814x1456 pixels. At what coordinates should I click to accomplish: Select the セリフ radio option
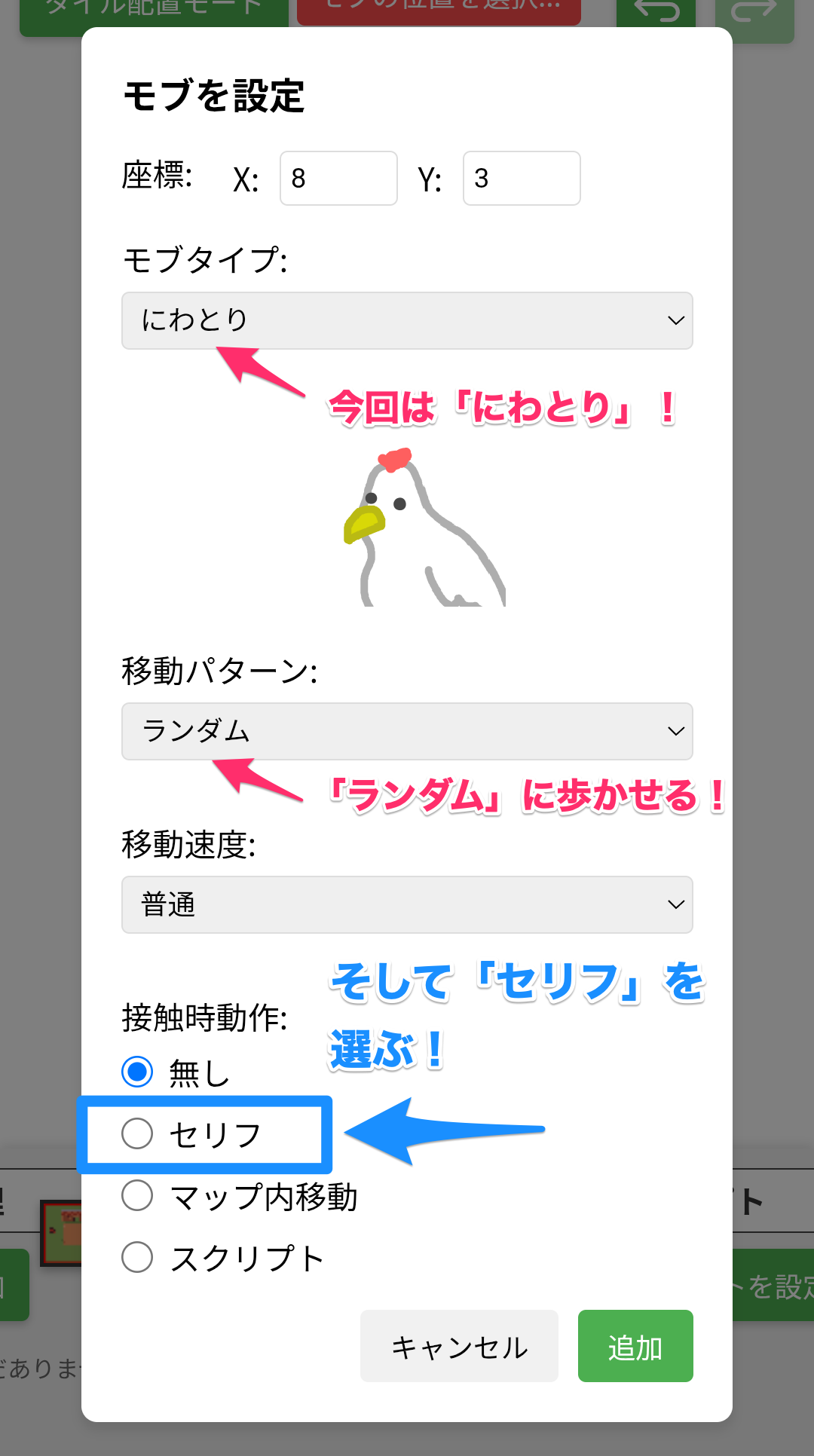coord(138,1133)
